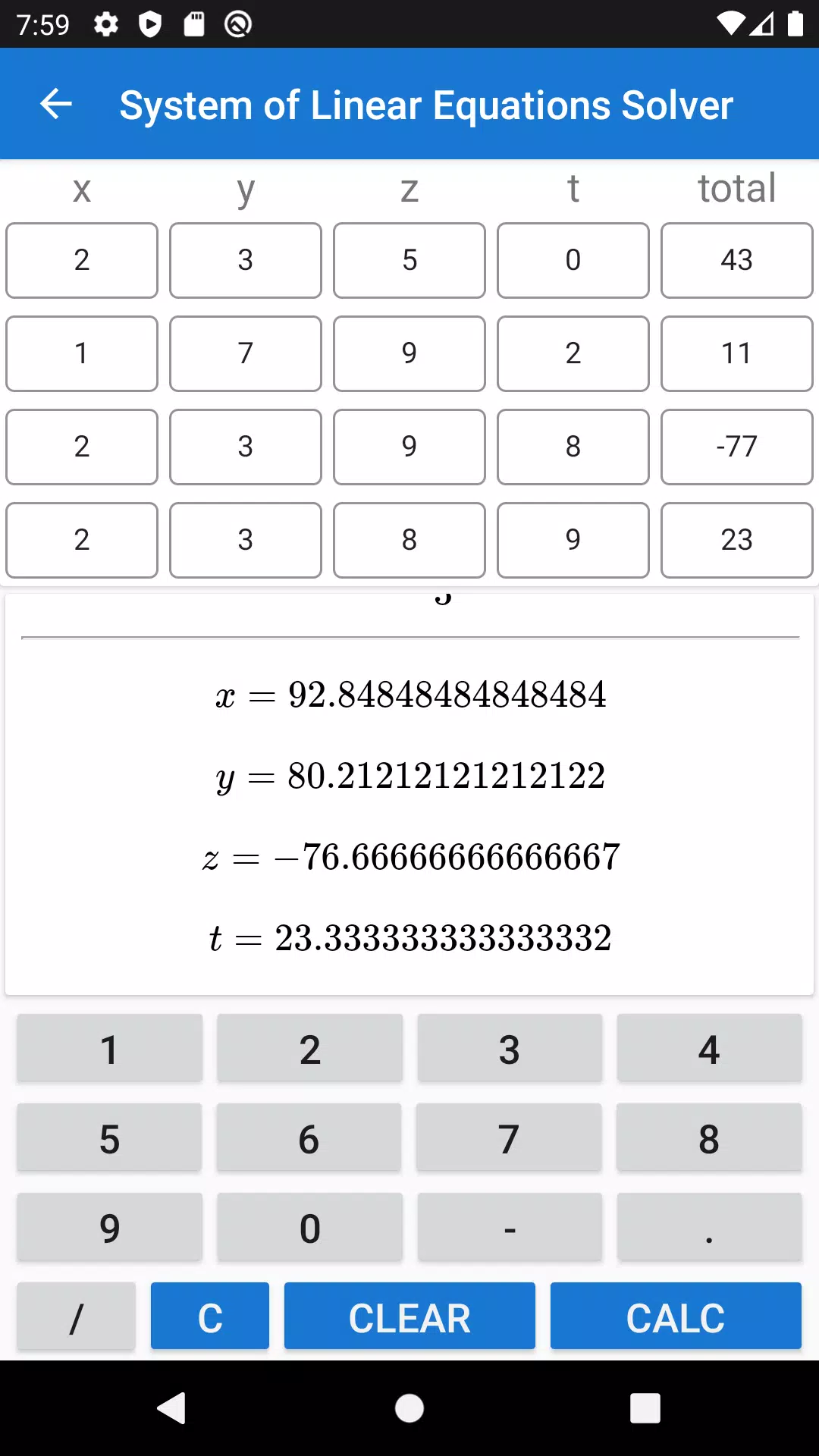Select the total field showing 11

pyautogui.click(x=737, y=353)
